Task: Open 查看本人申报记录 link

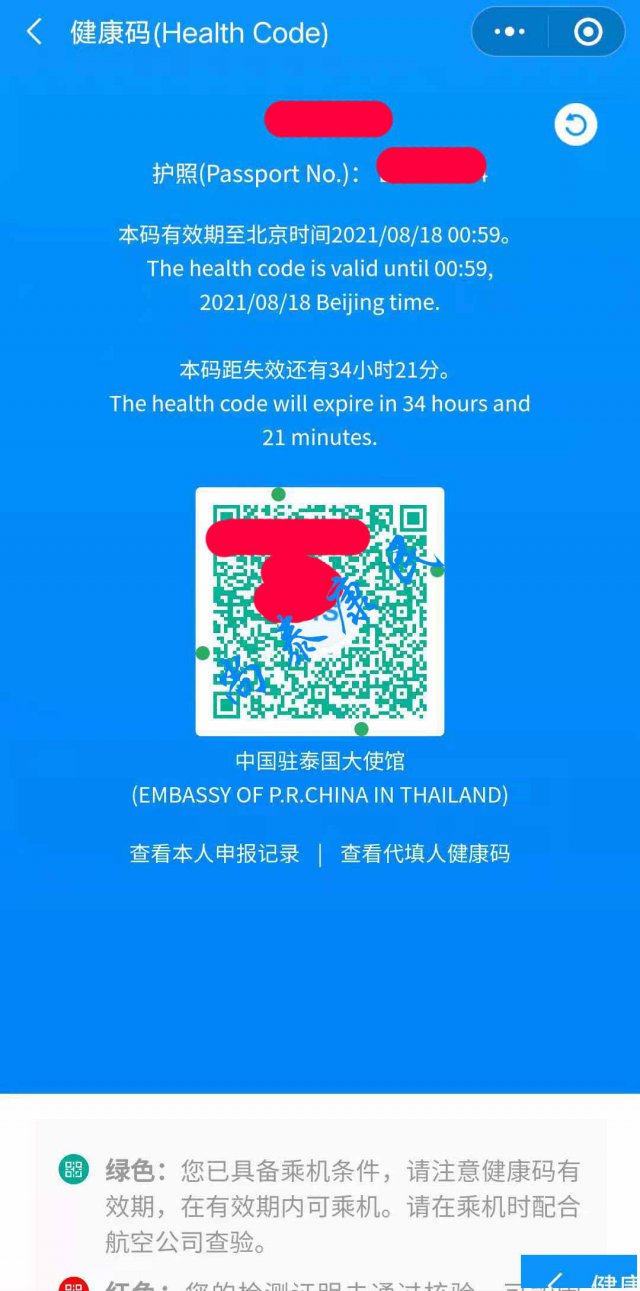Action: [215, 854]
